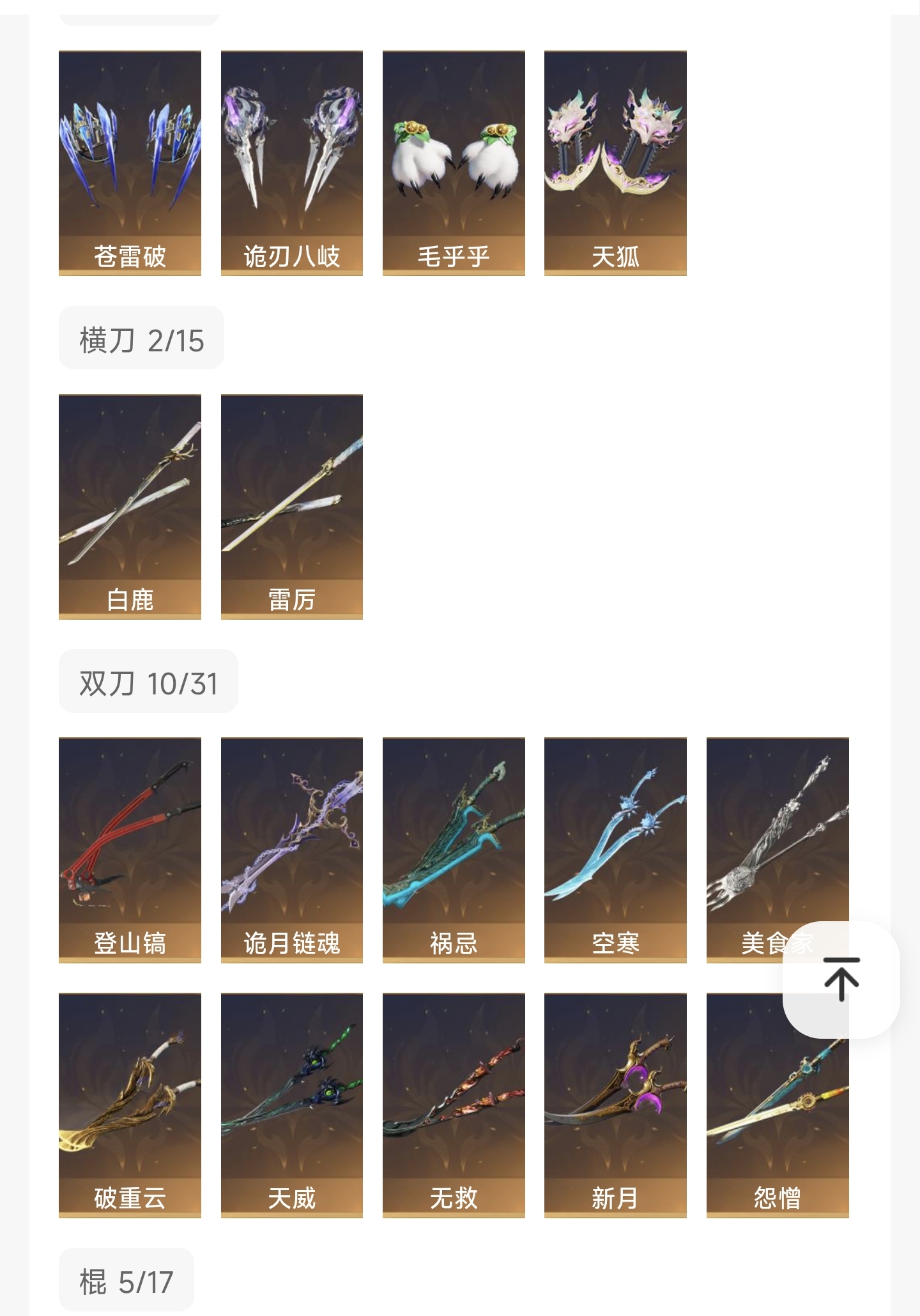View the 祸忌 skin card
The image size is (920, 1316).
coord(454,850)
